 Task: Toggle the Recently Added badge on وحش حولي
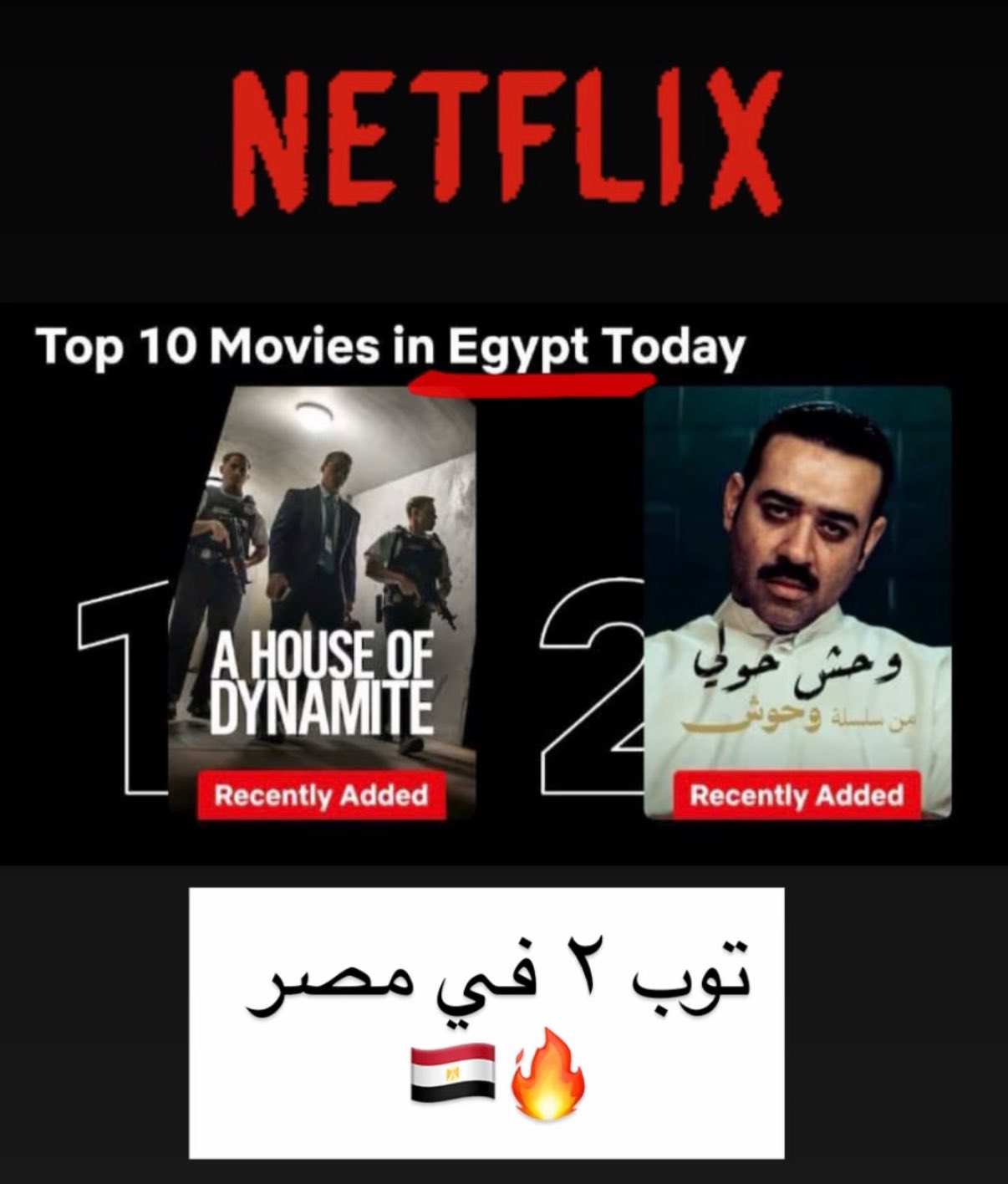tap(797, 796)
